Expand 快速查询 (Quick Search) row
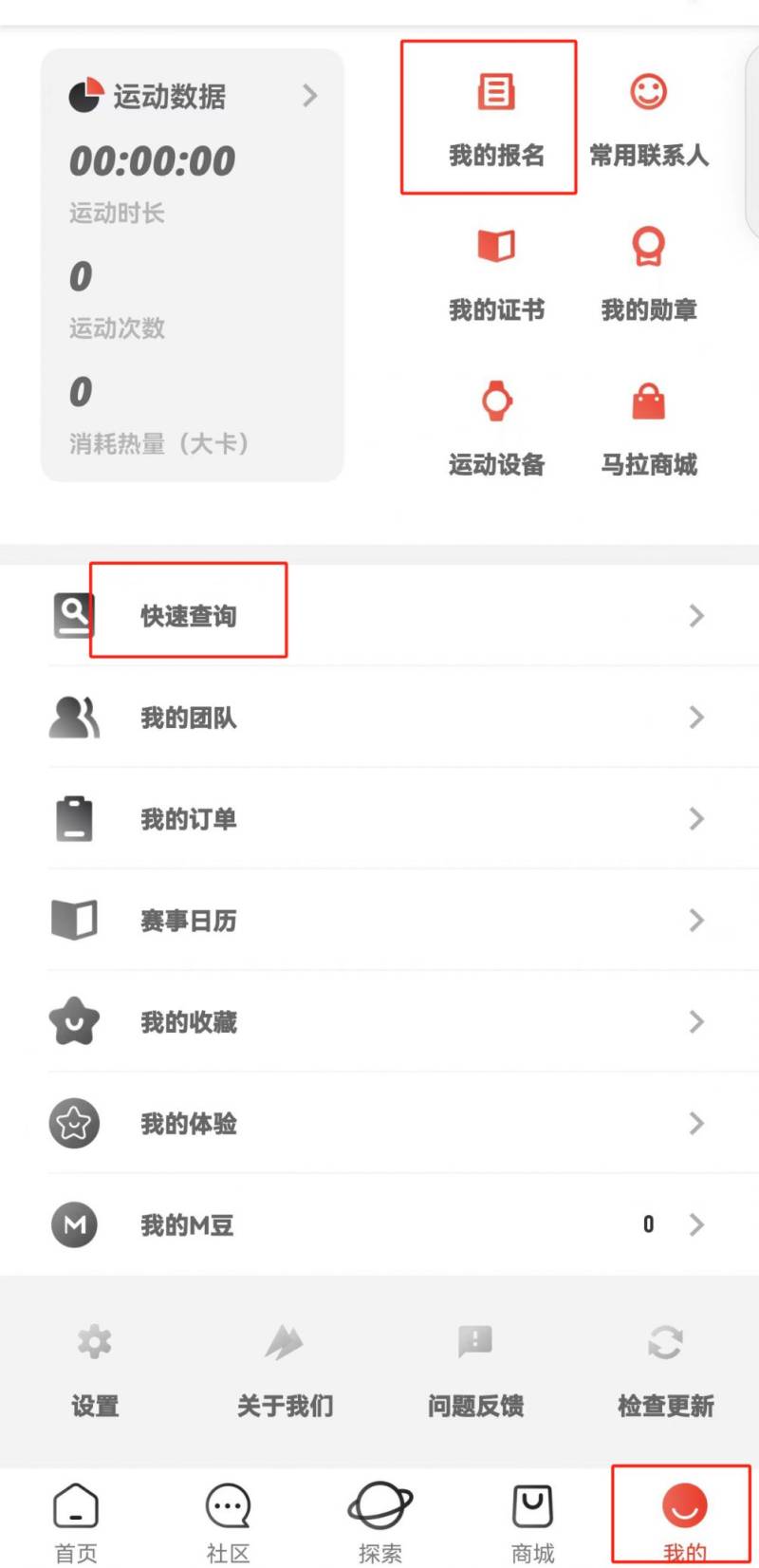Screen dimensions: 759x1568 pos(188,616)
